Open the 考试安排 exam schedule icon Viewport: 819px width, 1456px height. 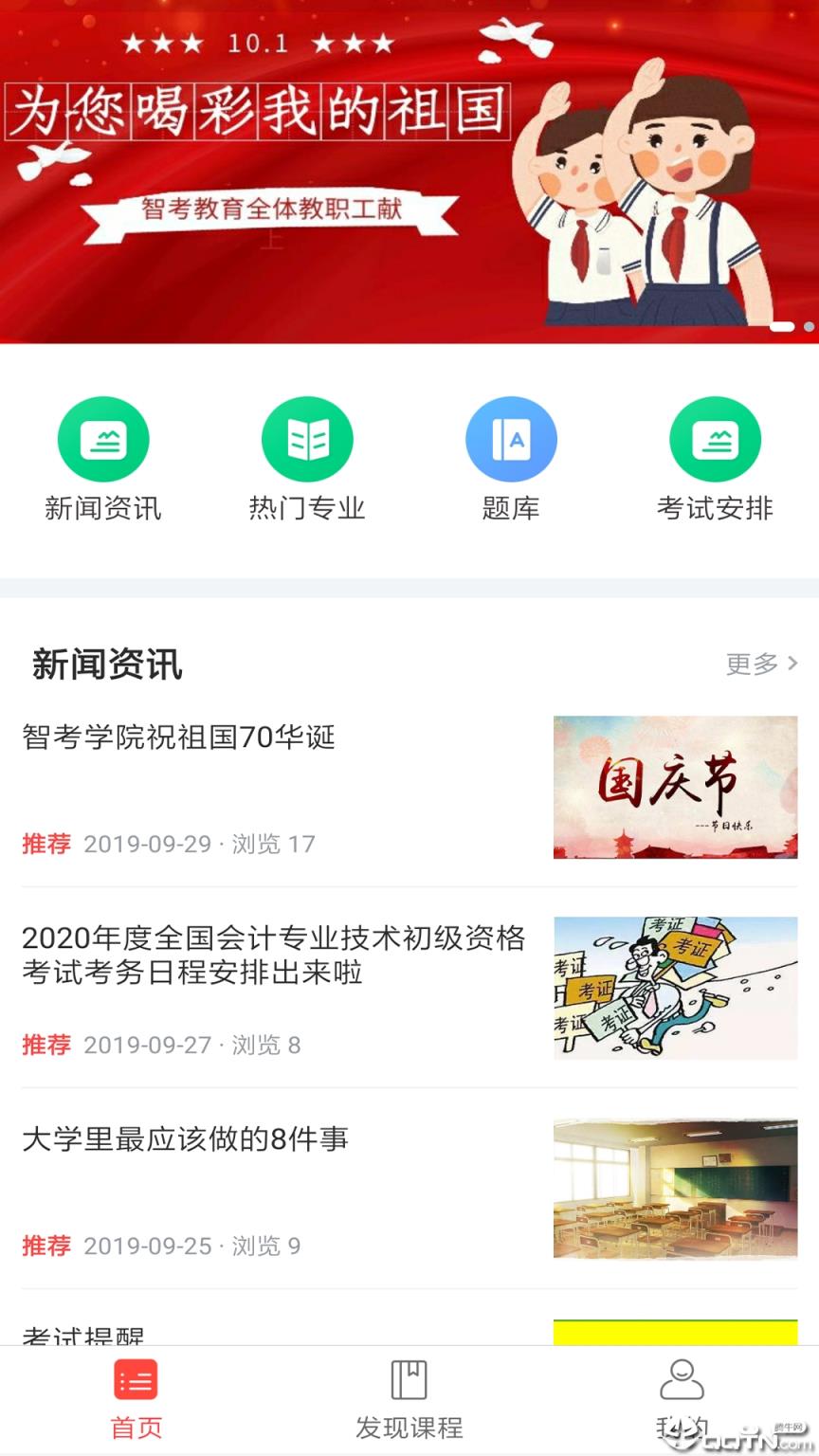(x=716, y=439)
